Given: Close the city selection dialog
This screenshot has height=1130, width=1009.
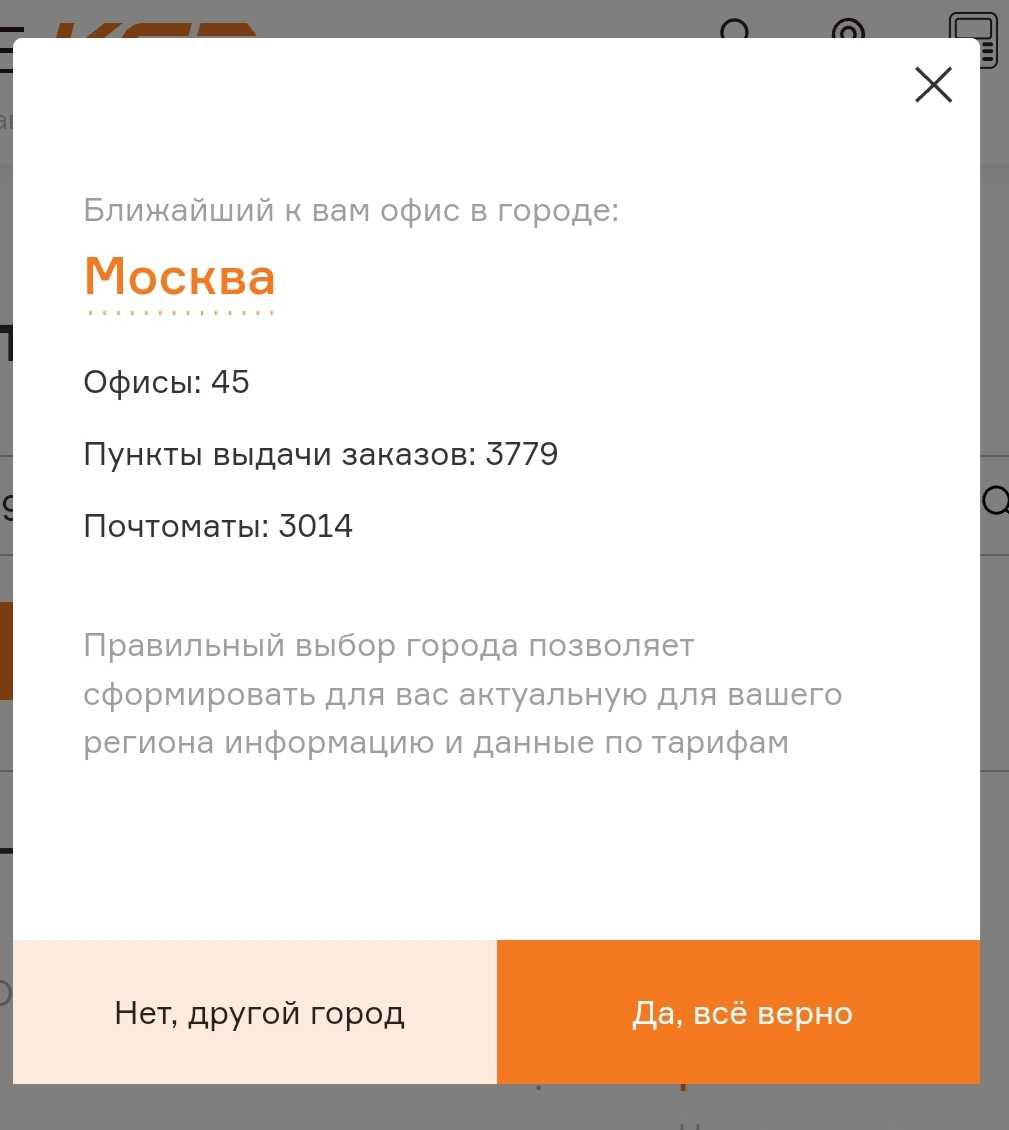Looking at the screenshot, I should [x=933, y=85].
